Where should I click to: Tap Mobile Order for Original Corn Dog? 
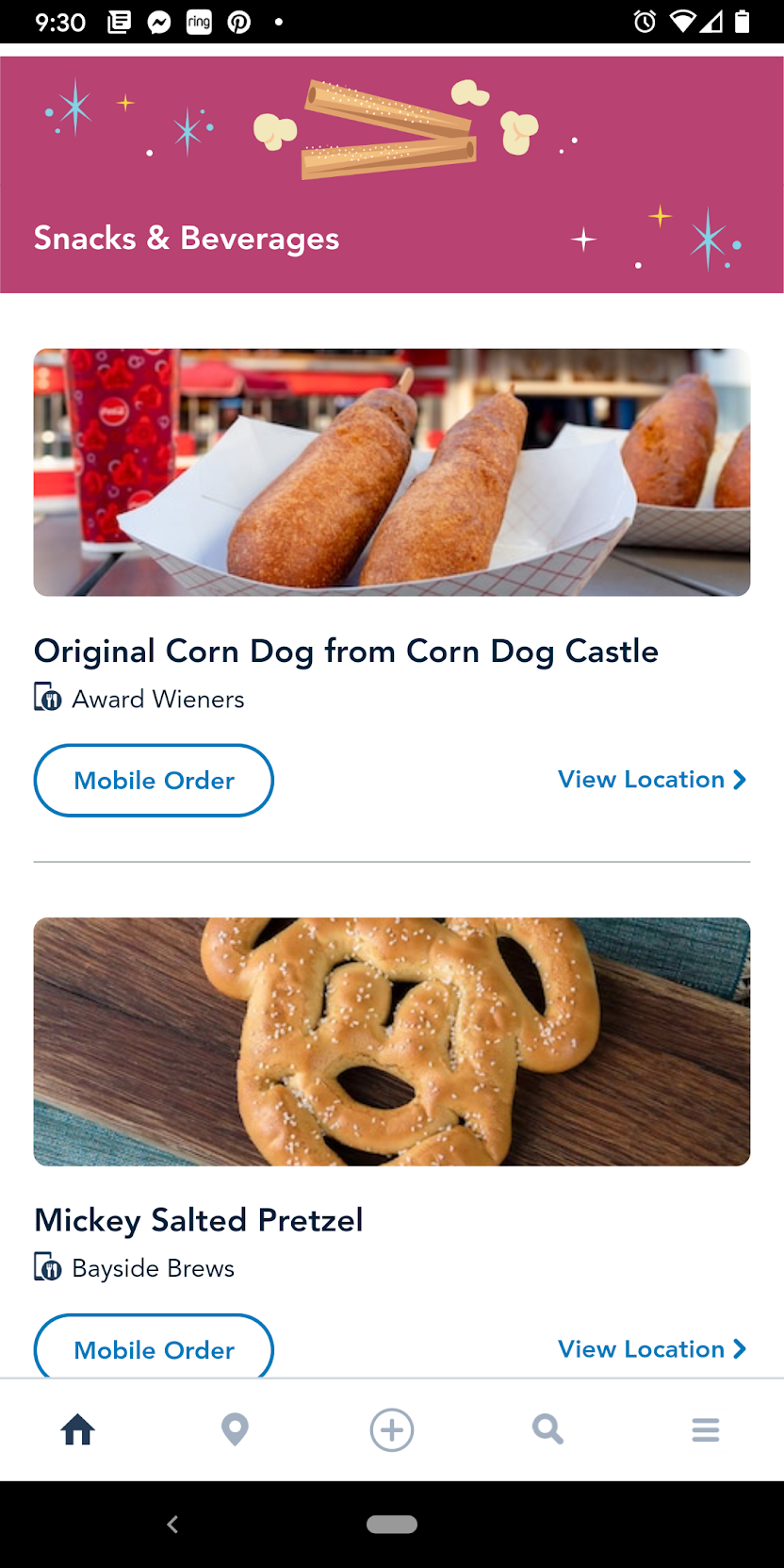[x=154, y=781]
